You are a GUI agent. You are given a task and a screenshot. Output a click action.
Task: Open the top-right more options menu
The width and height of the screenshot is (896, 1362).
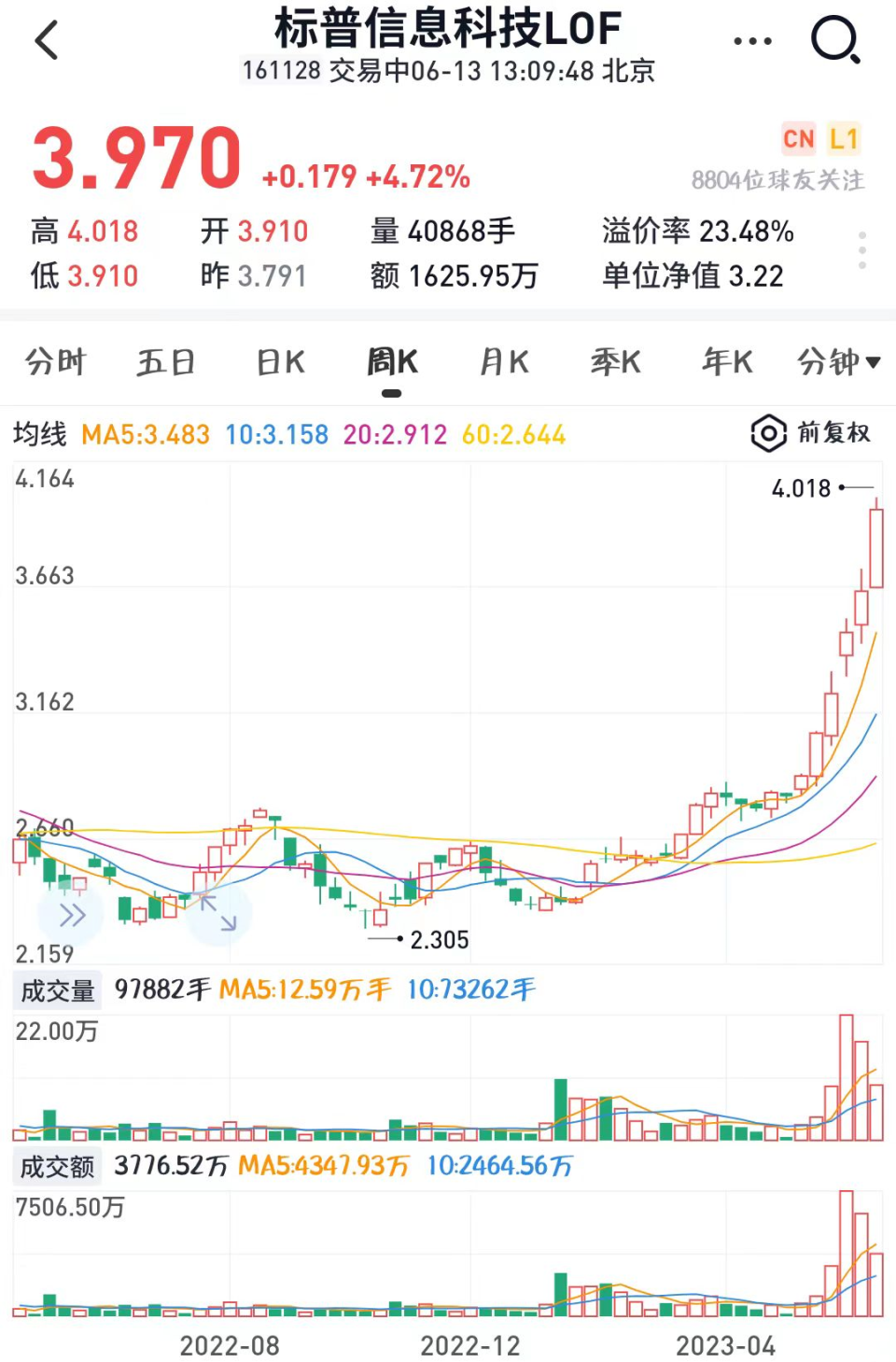(752, 39)
